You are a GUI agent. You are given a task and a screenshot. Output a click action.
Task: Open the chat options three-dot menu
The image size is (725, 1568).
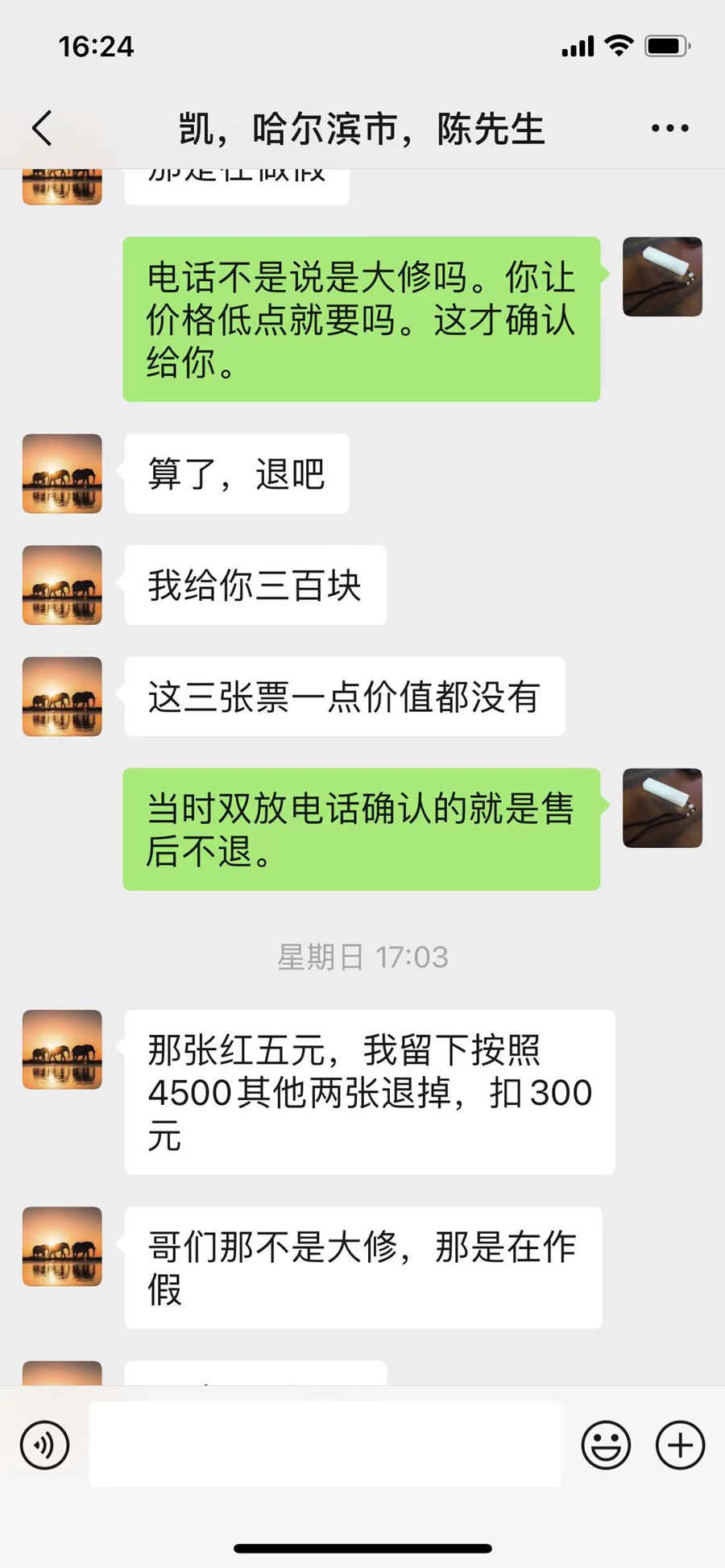(x=669, y=128)
